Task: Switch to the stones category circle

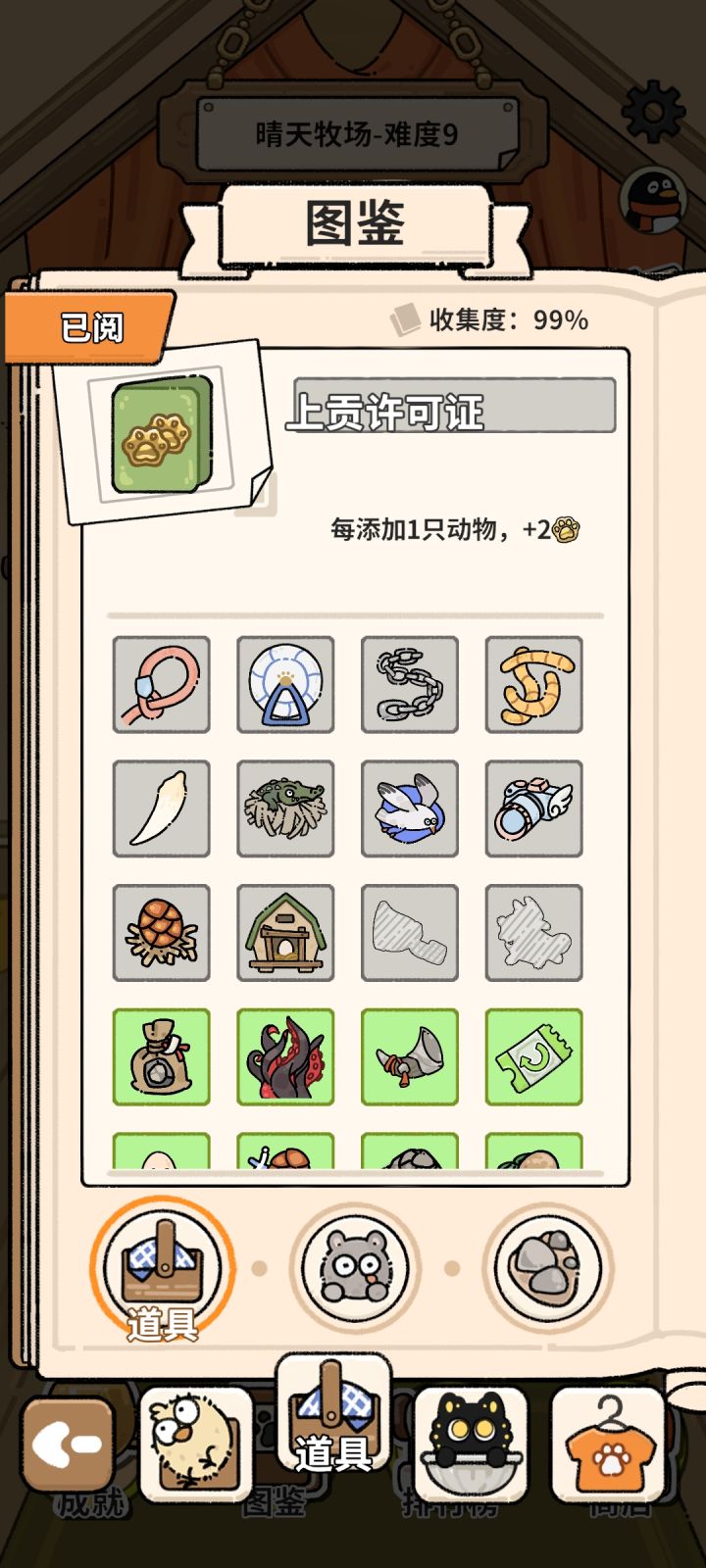Action: (543, 1266)
